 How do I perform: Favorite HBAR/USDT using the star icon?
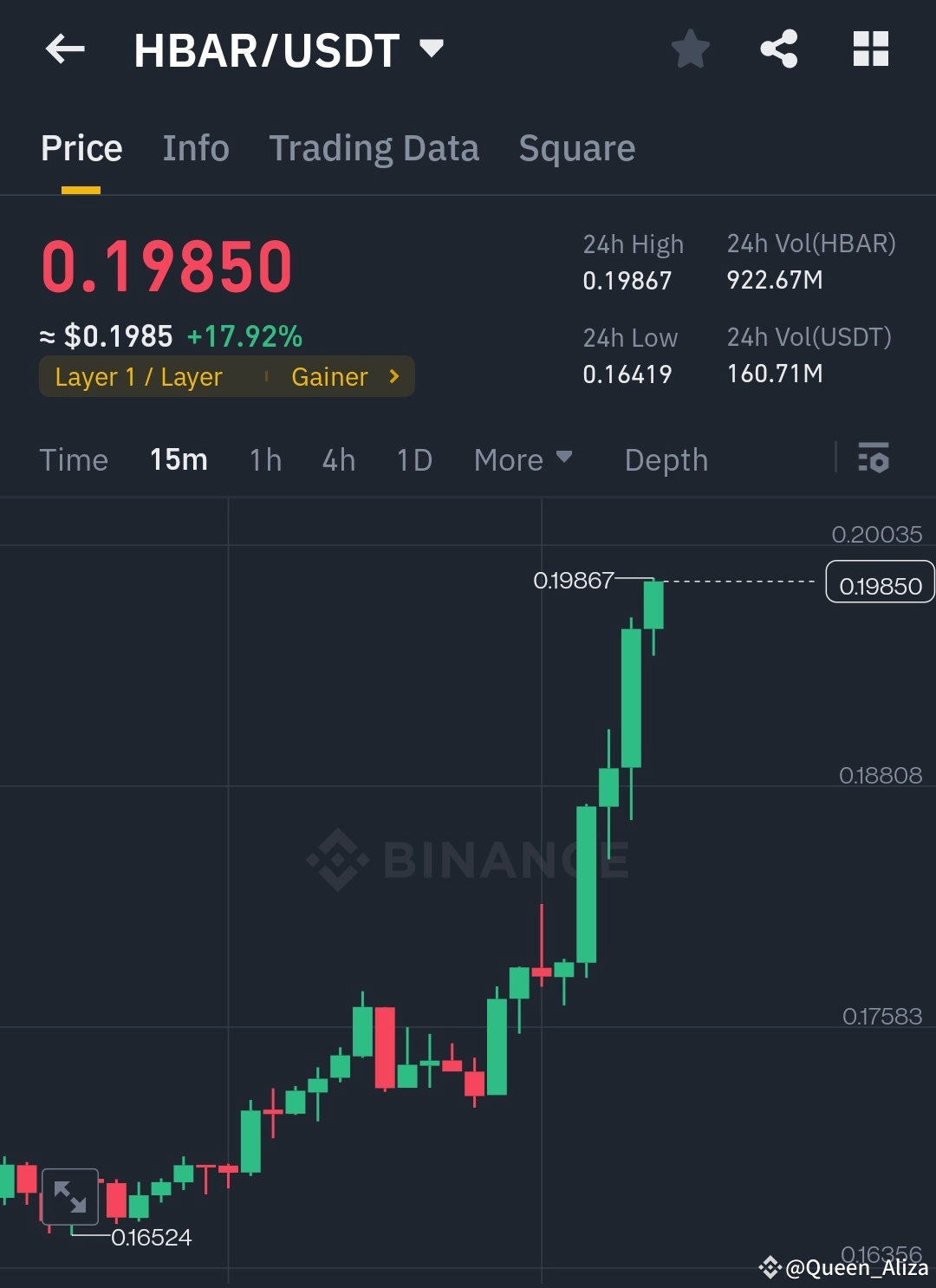click(x=691, y=49)
